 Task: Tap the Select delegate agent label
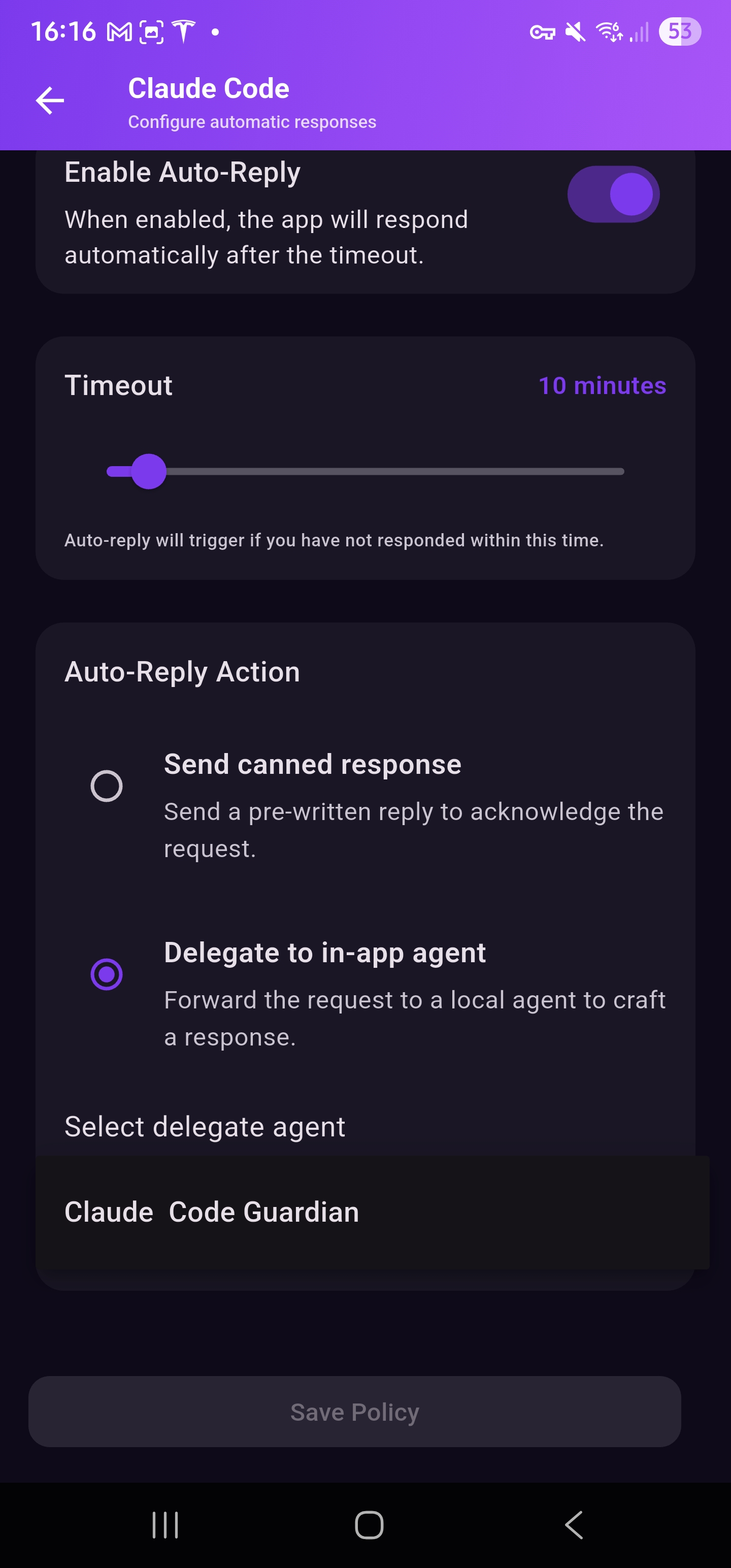205,1127
